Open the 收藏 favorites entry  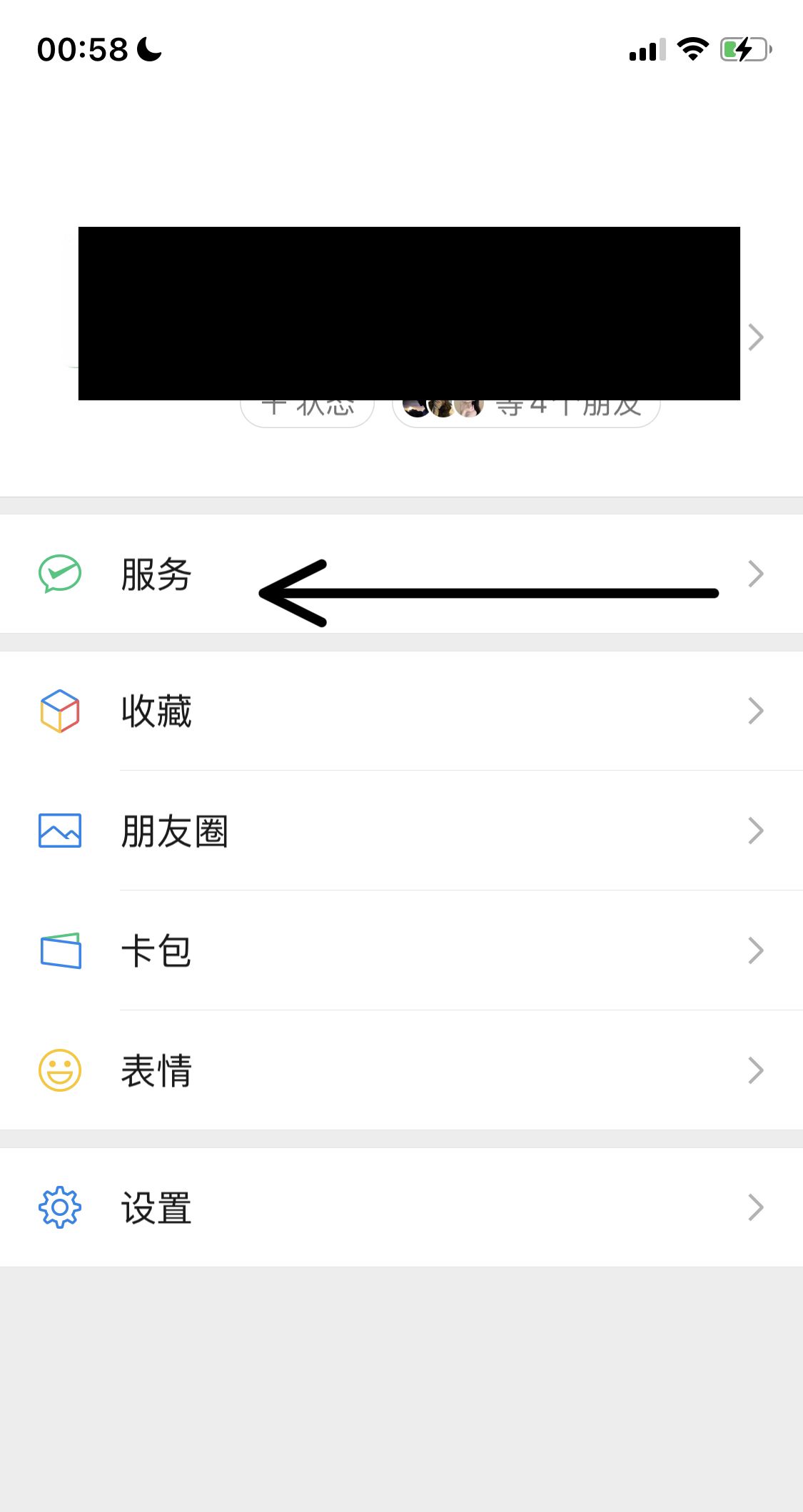pos(156,710)
